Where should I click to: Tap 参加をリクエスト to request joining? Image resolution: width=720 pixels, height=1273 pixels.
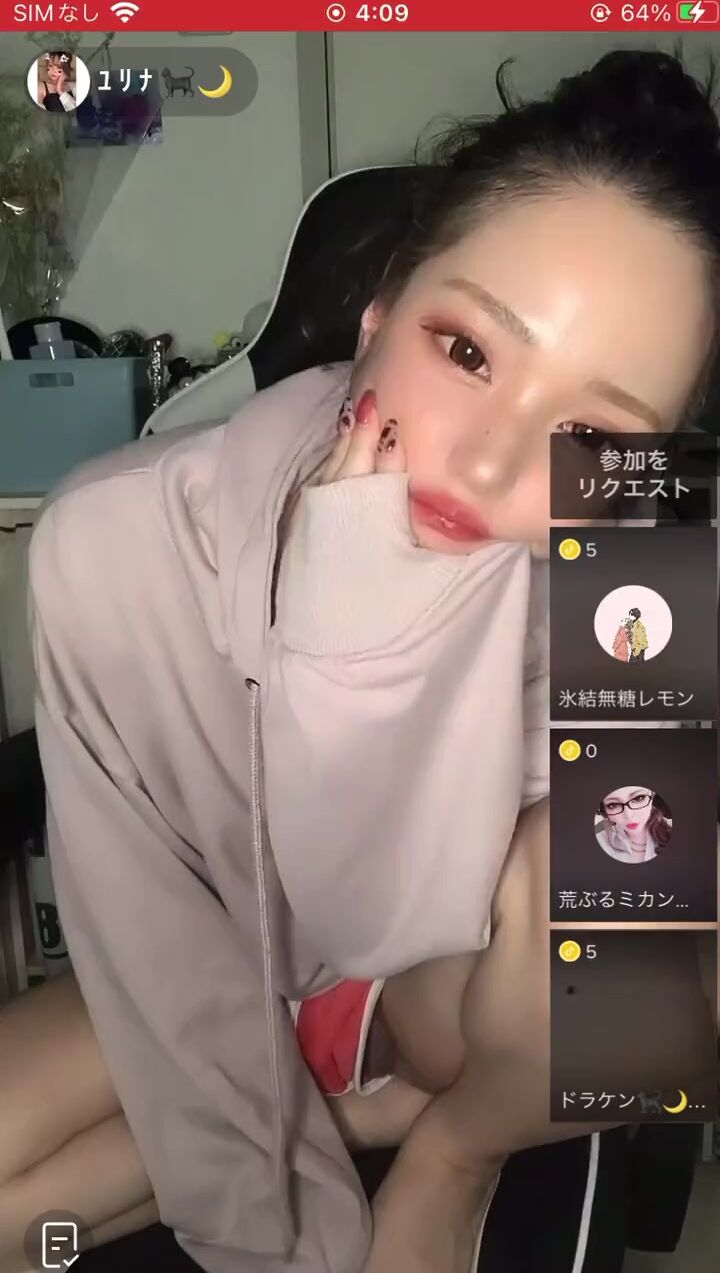click(632, 475)
